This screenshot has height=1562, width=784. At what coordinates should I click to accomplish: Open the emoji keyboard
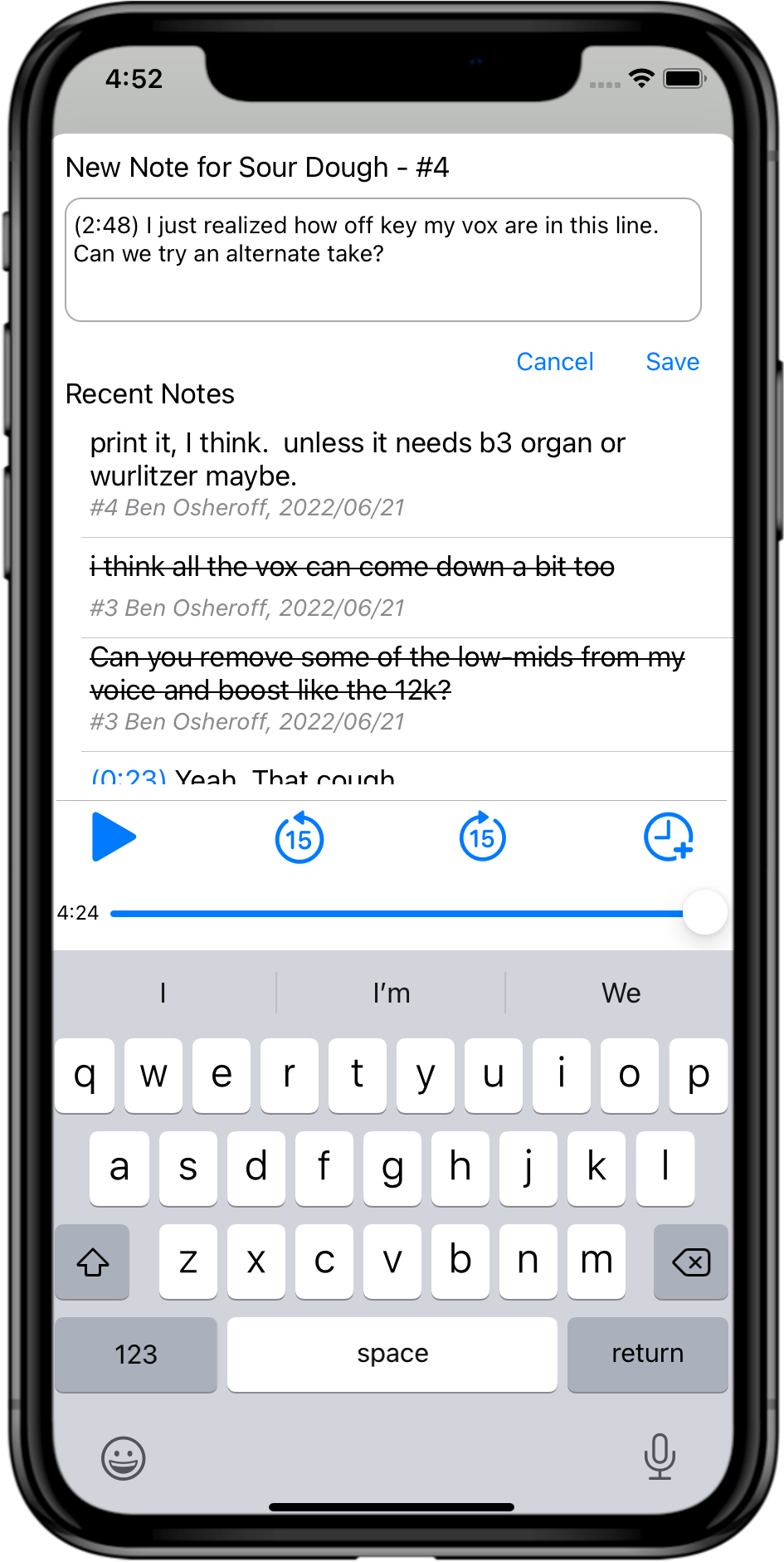124,1458
